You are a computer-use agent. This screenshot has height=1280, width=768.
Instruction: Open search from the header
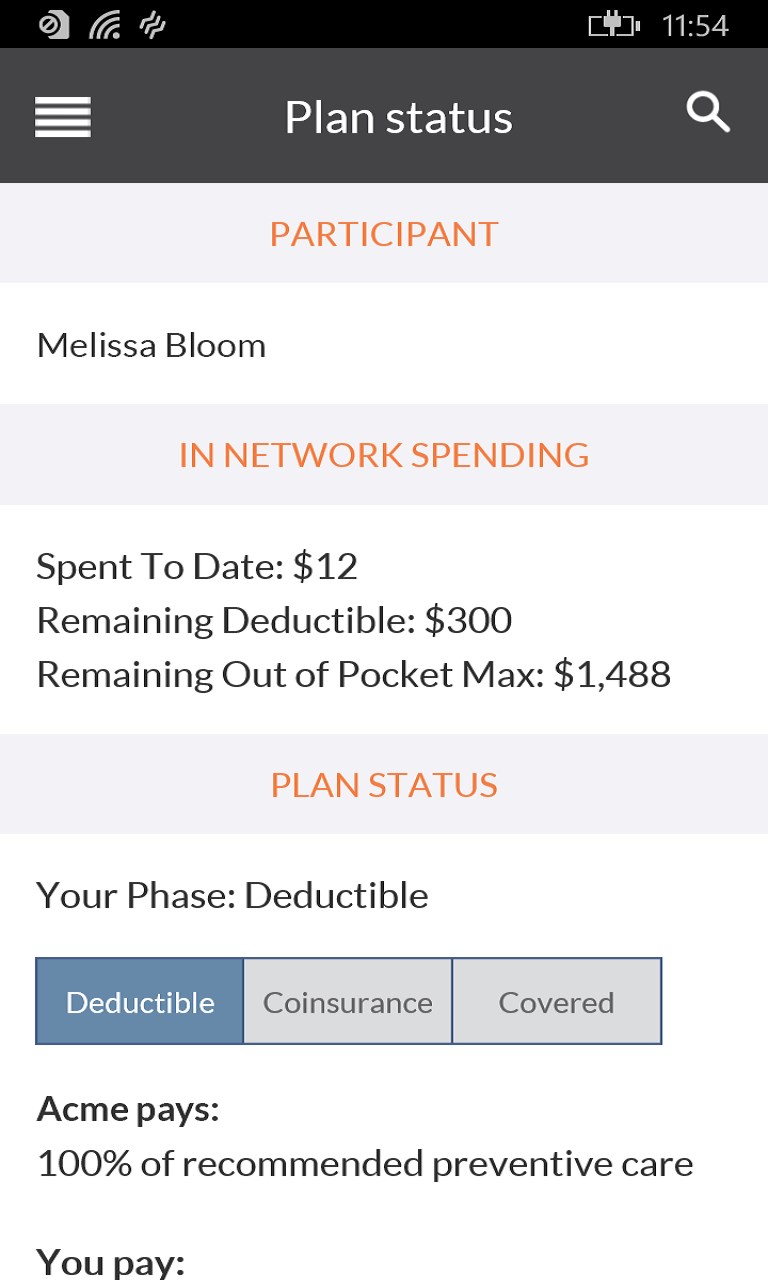coord(707,112)
